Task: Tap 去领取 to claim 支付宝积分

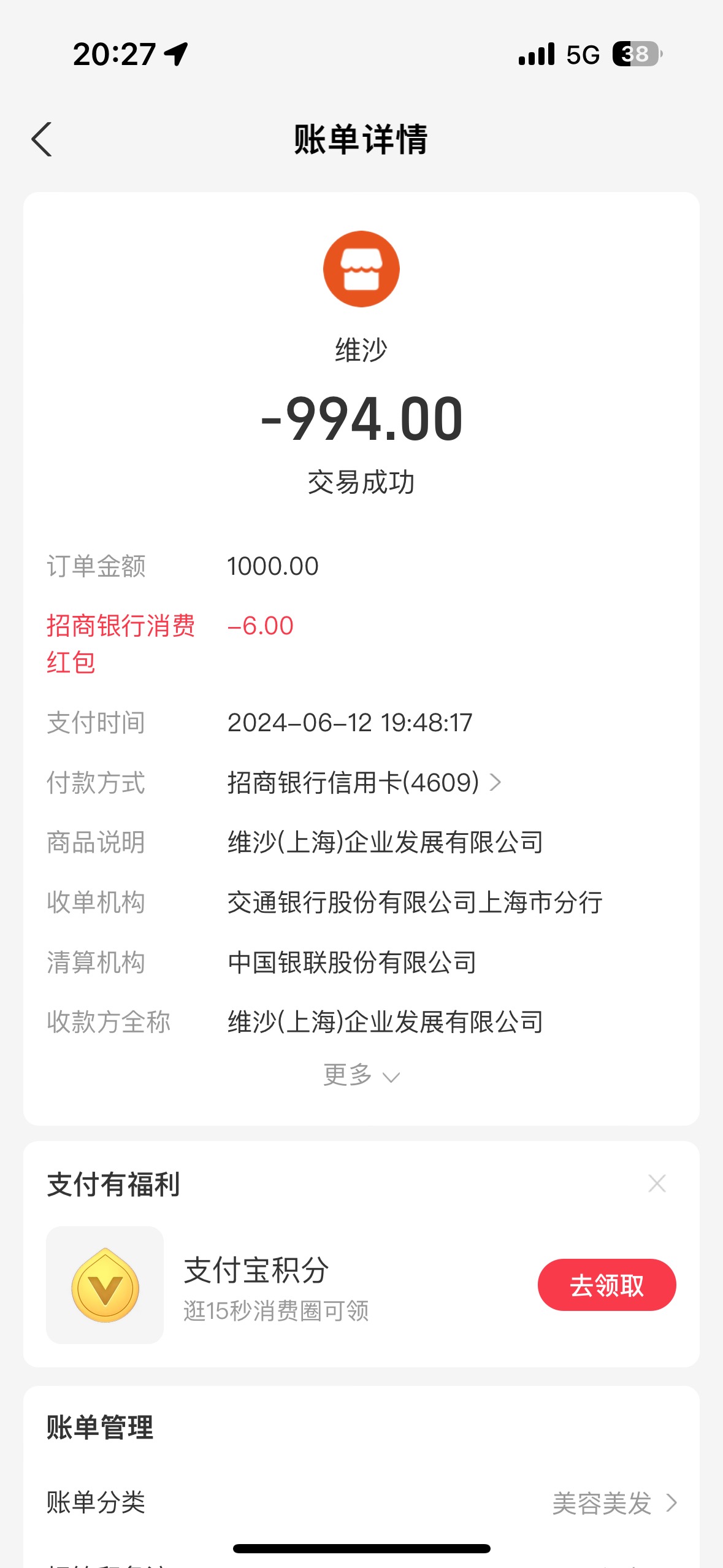Action: [x=606, y=1285]
